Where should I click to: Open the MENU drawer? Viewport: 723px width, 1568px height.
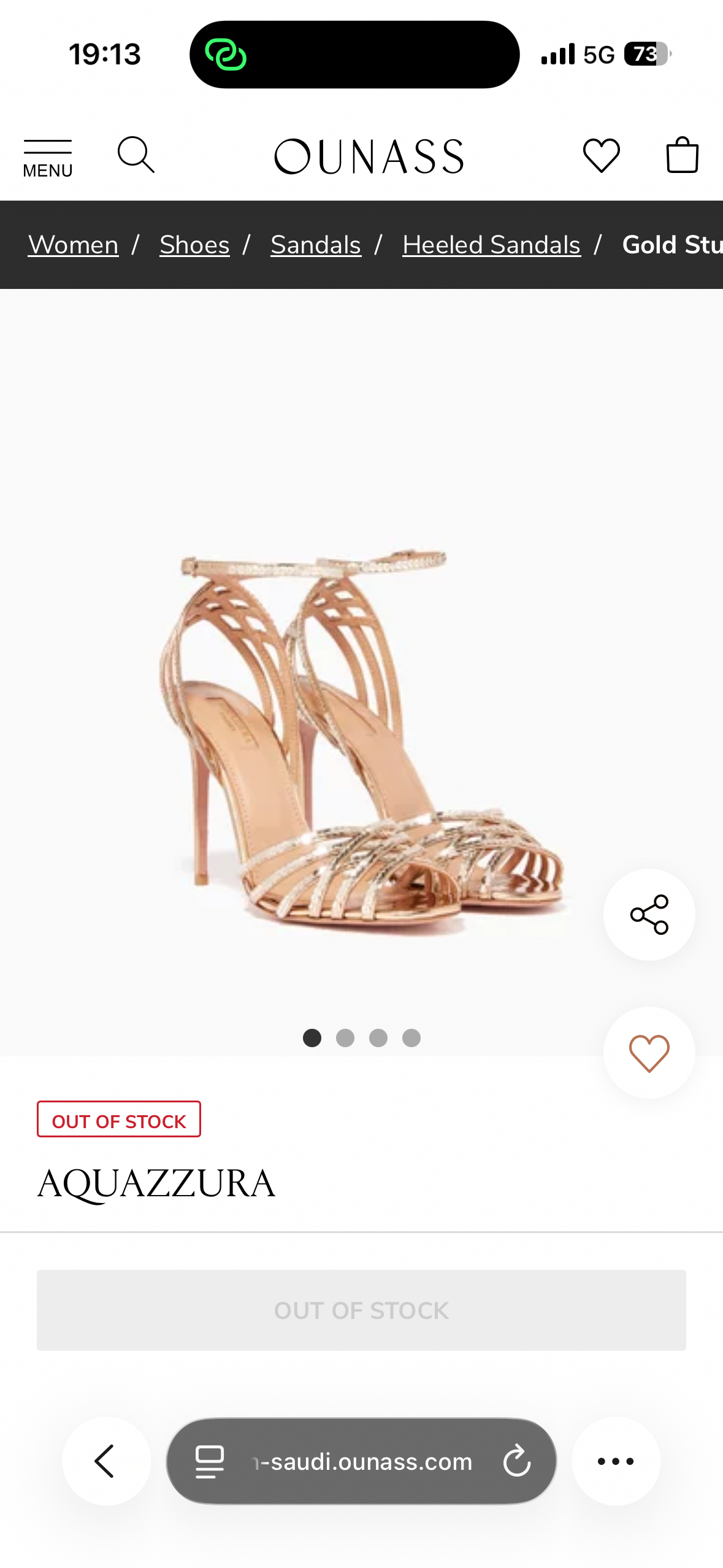[x=48, y=158]
